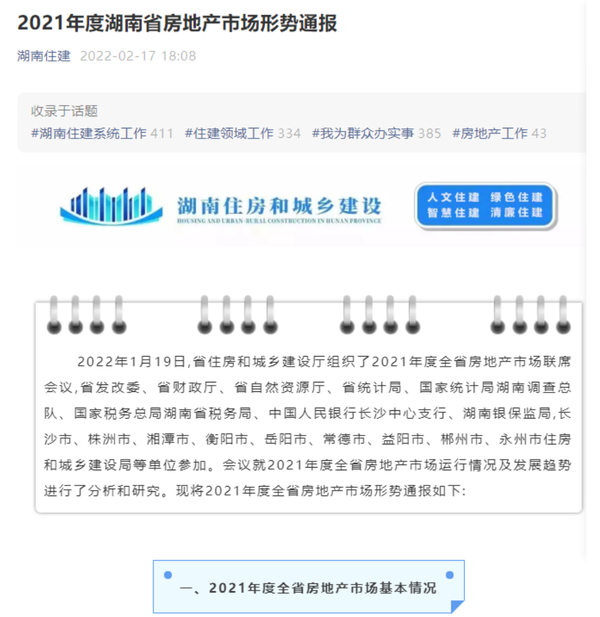Open the 湖南住建 account link

(43, 56)
